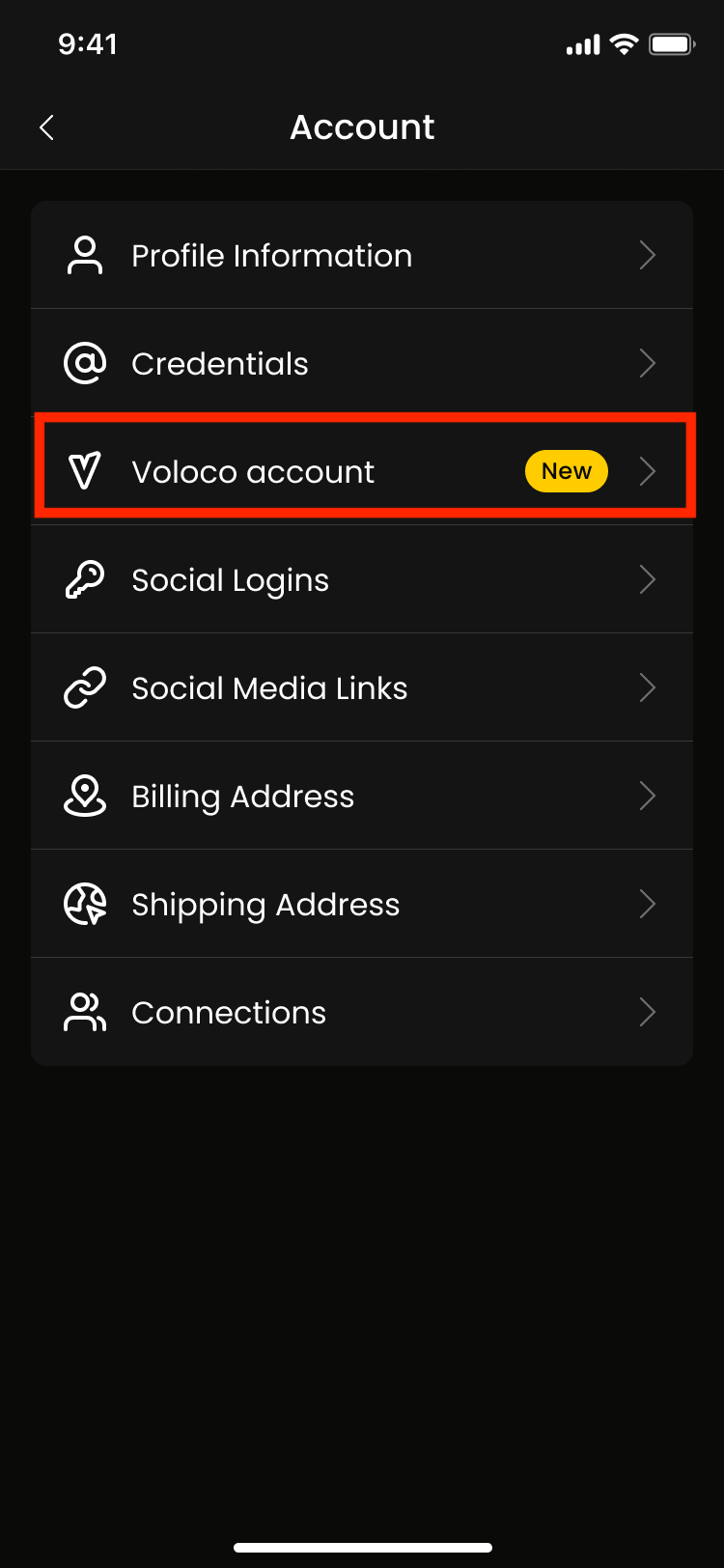Screen dimensions: 724x1568
Task: Edit the Shipping Address
Action: click(x=361, y=905)
